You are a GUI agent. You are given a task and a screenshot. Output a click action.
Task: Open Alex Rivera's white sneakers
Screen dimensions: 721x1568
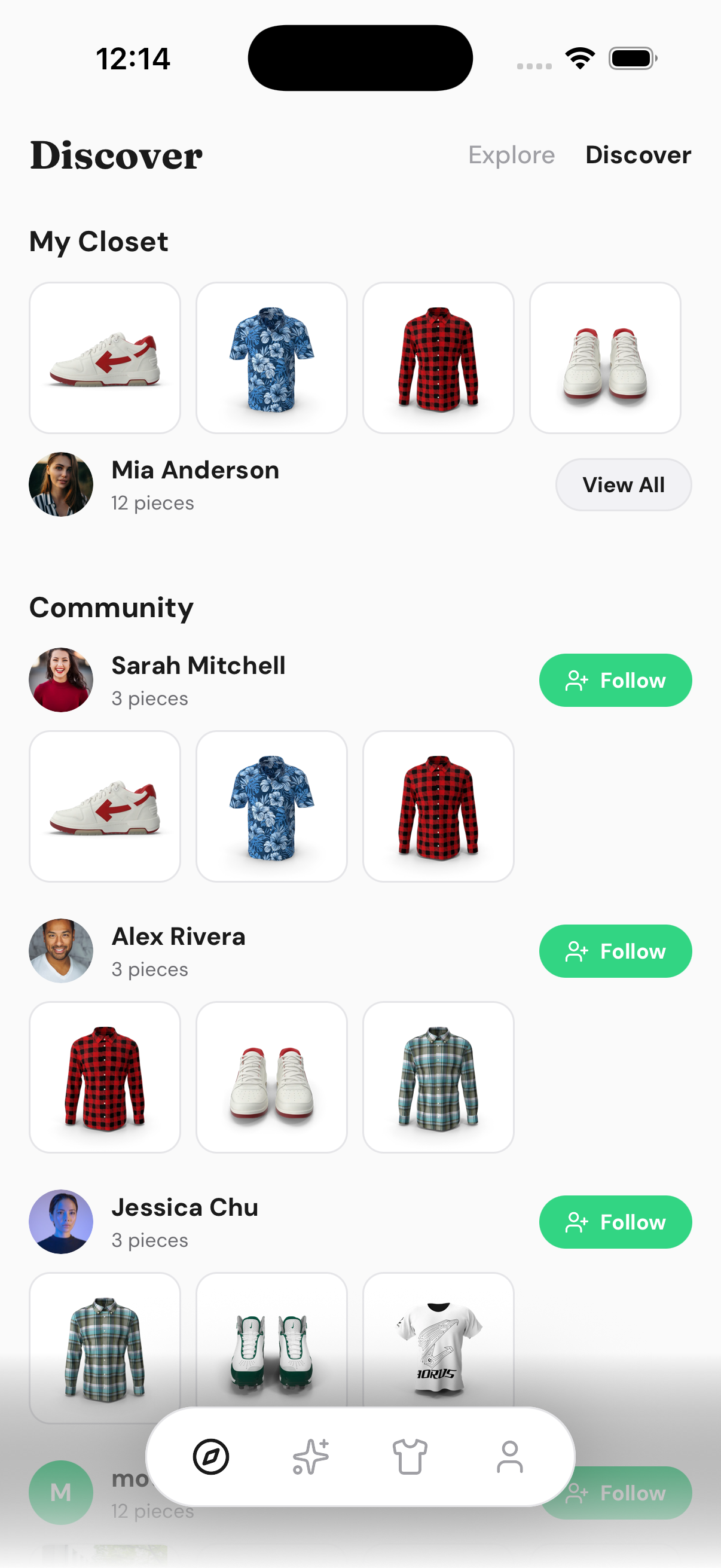[271, 1077]
